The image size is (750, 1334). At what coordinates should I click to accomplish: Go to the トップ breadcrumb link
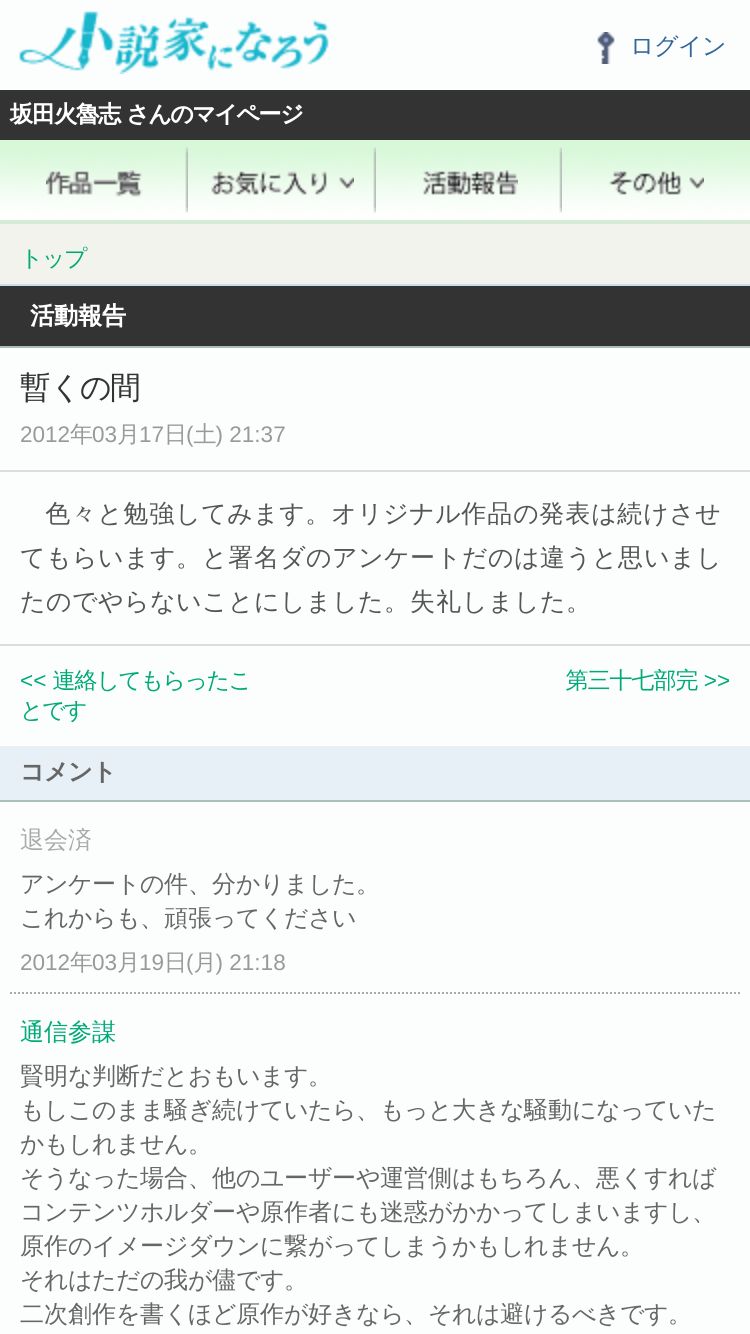[54, 258]
